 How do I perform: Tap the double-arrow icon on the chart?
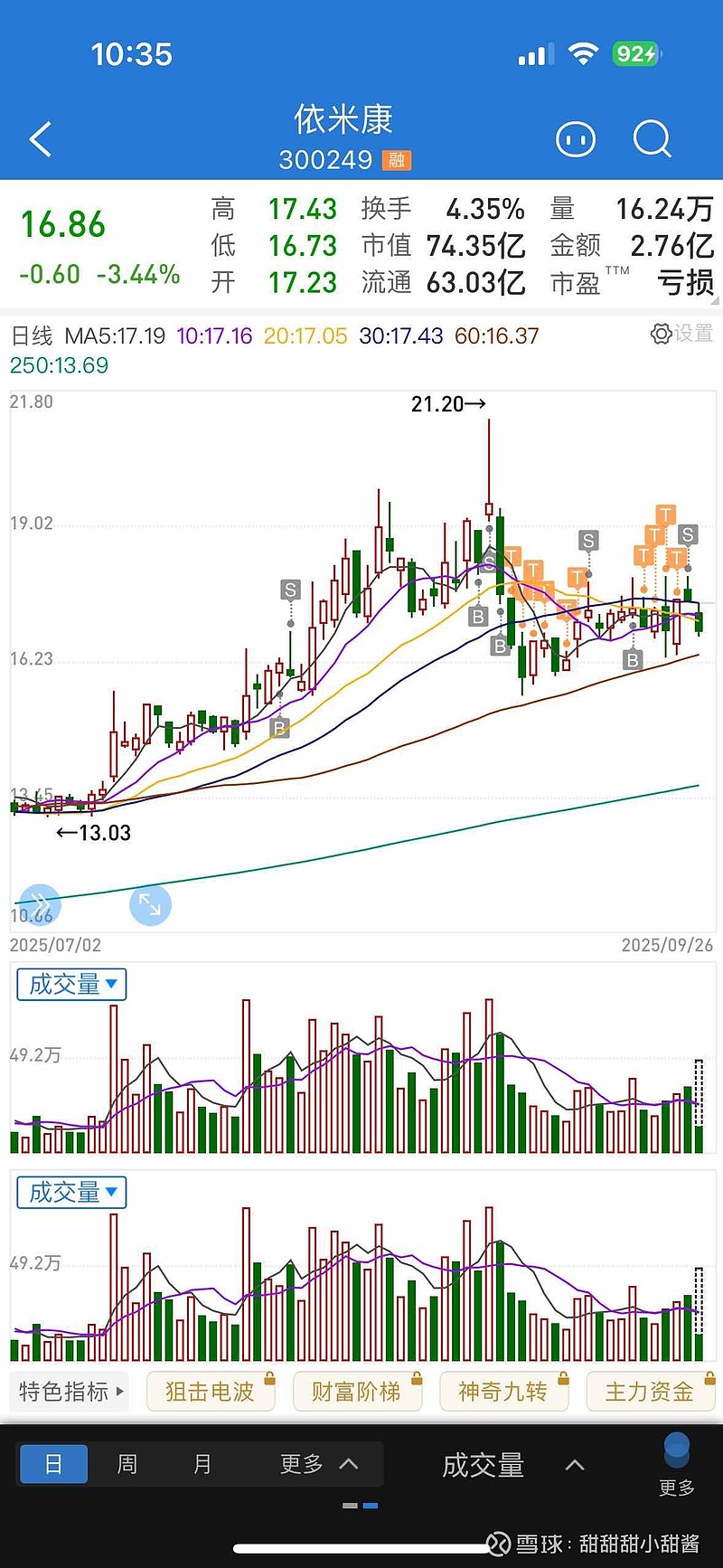click(40, 903)
